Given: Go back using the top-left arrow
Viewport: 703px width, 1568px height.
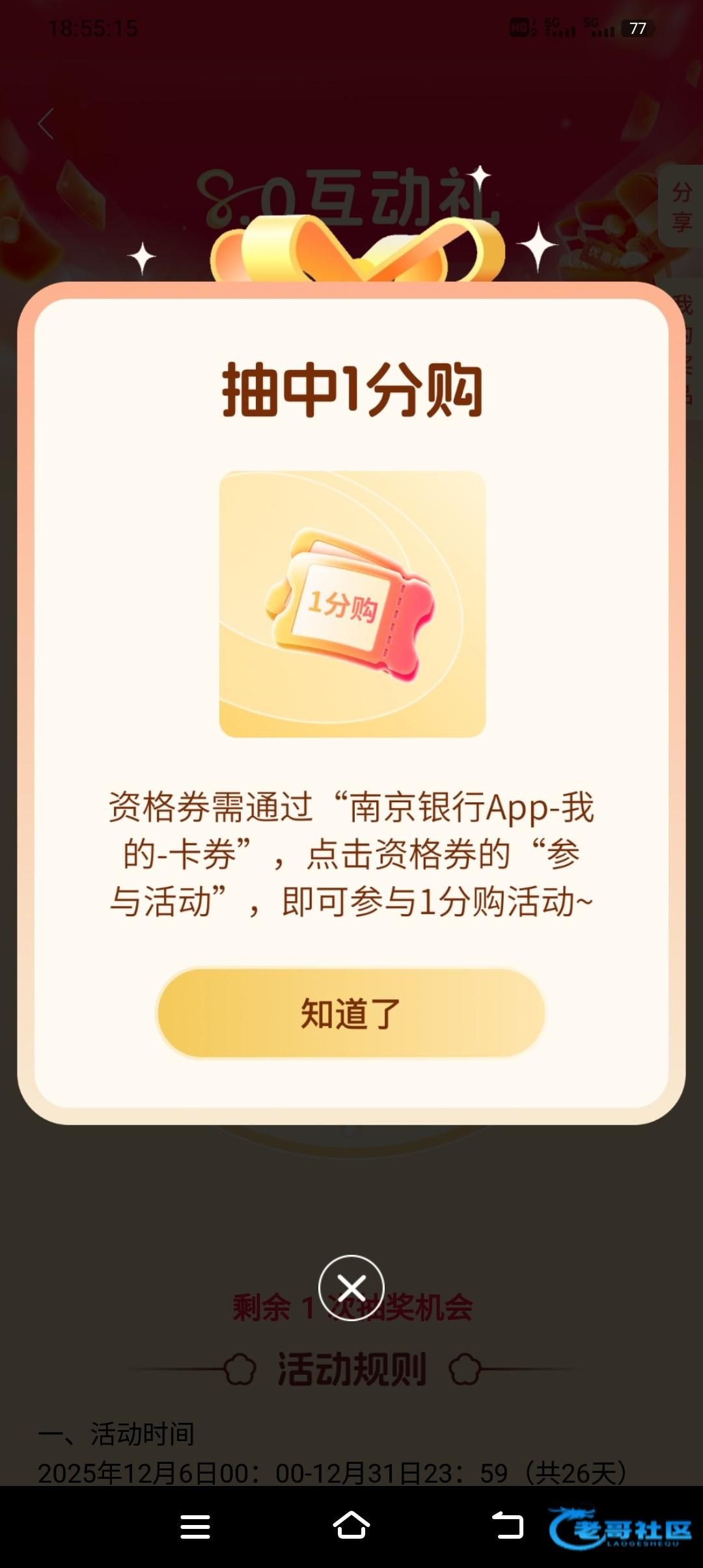Looking at the screenshot, I should point(46,124).
